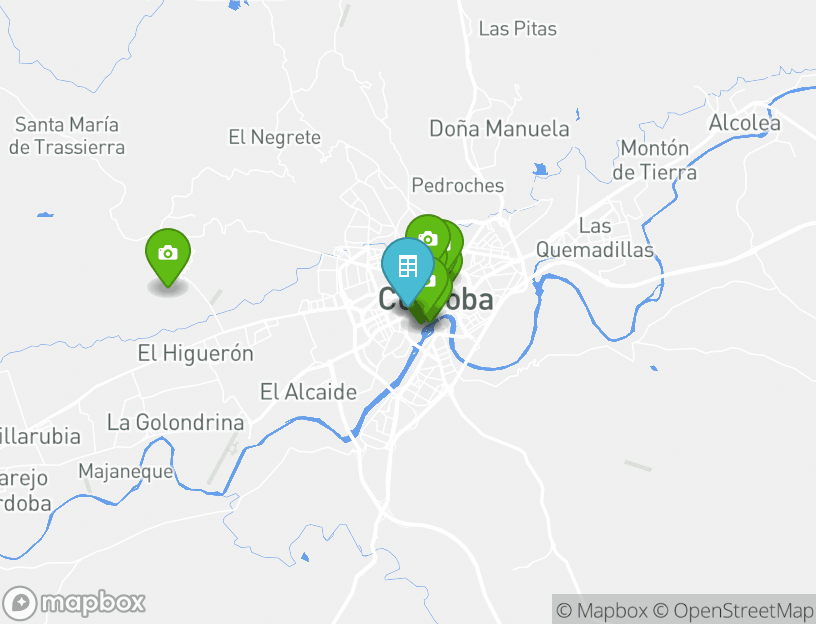Select the blue building marker over Córdoba

coord(407,267)
